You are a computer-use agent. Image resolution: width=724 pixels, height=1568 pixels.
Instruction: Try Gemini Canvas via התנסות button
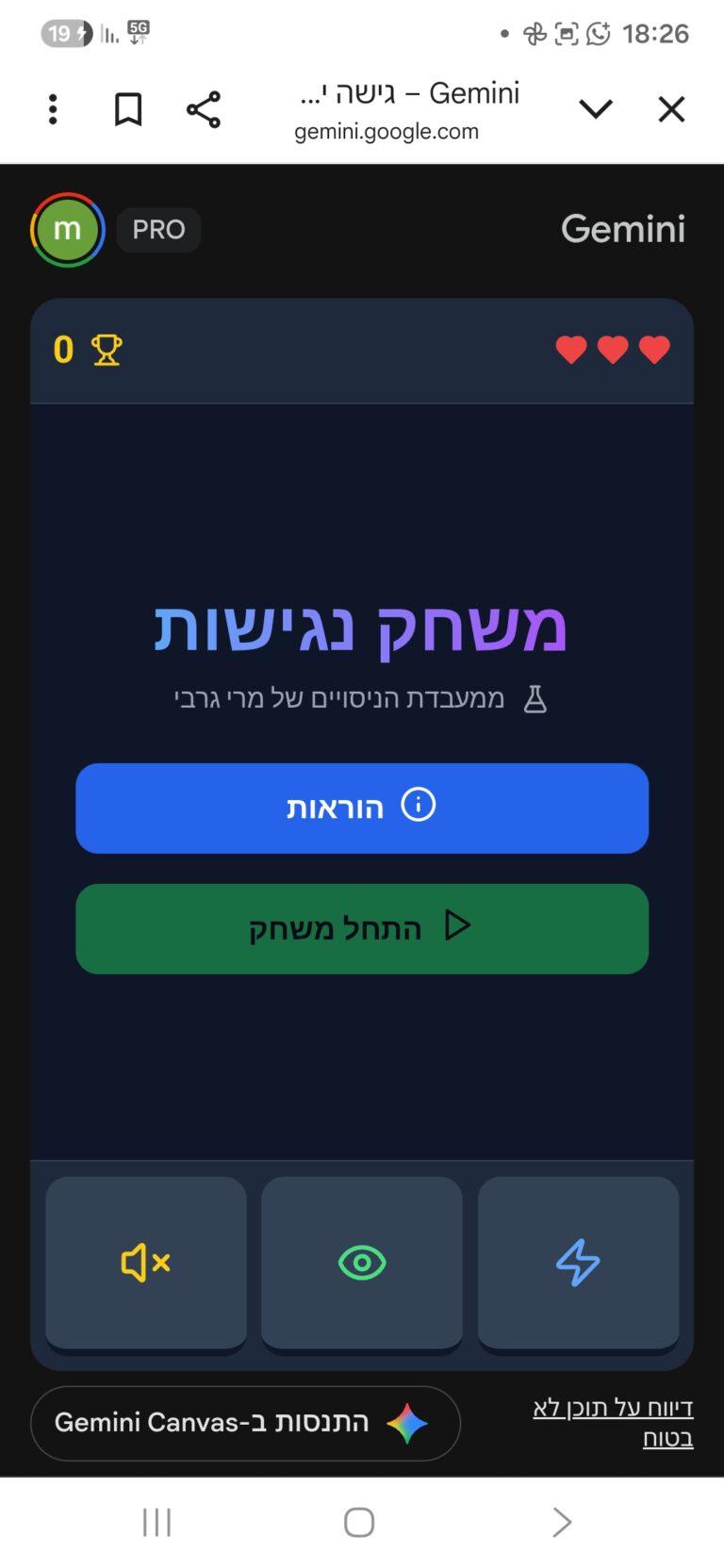(245, 1422)
